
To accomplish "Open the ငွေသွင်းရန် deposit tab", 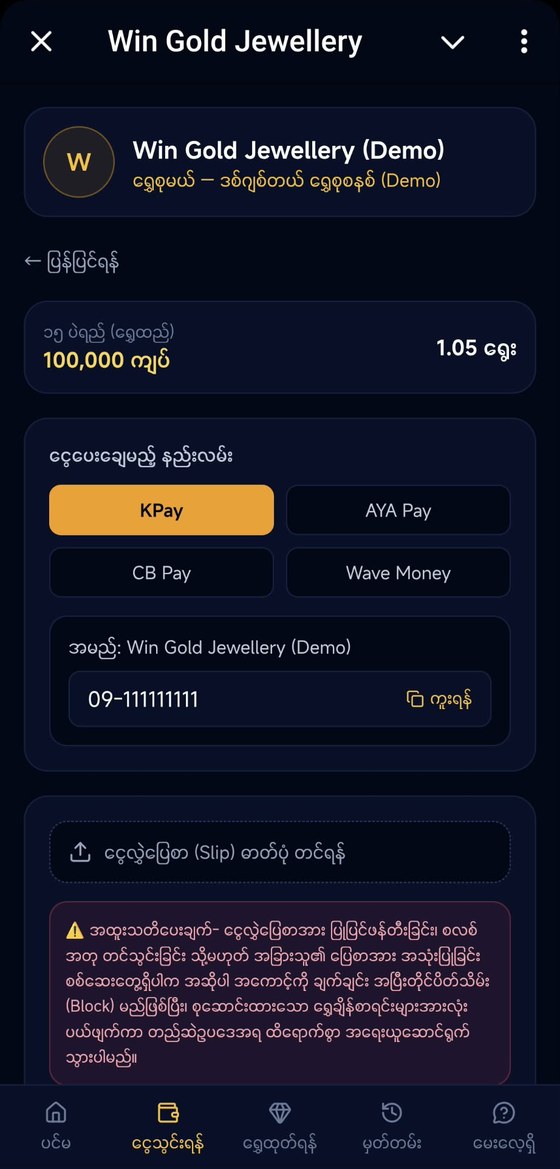I will pyautogui.click(x=168, y=1126).
